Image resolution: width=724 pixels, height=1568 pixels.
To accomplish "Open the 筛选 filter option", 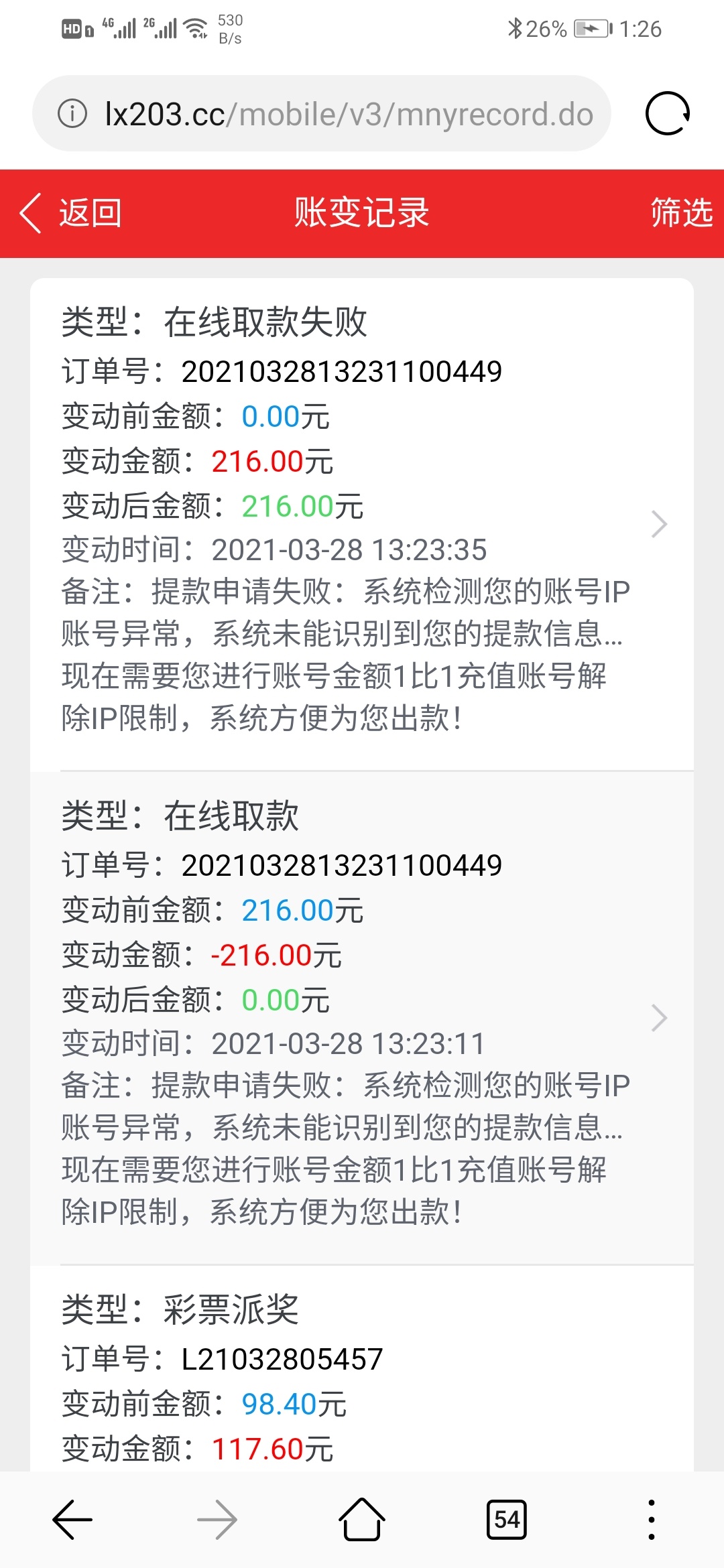I will 681,213.
